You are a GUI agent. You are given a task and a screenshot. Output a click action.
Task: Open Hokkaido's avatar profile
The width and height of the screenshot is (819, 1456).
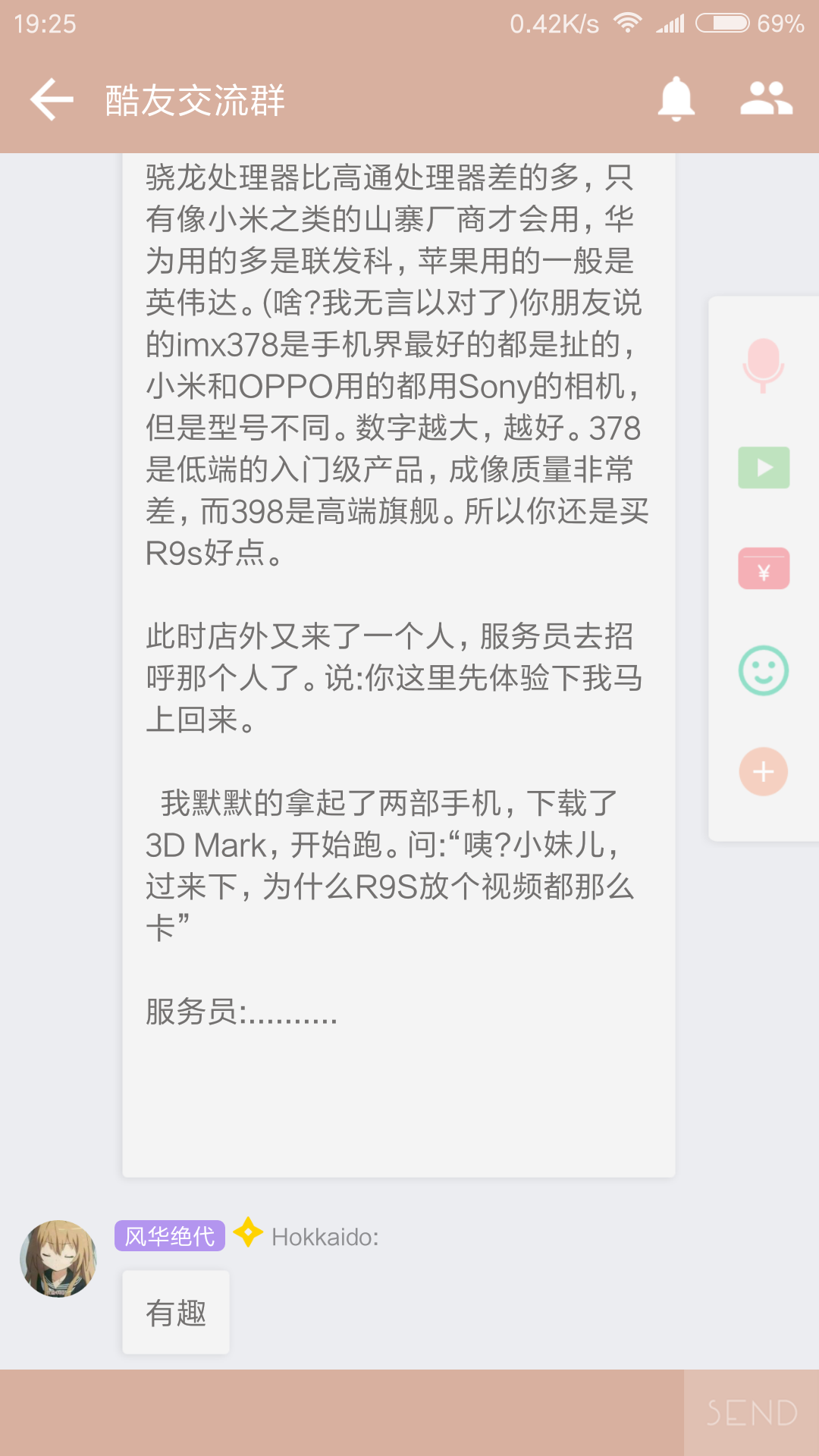[x=58, y=1259]
